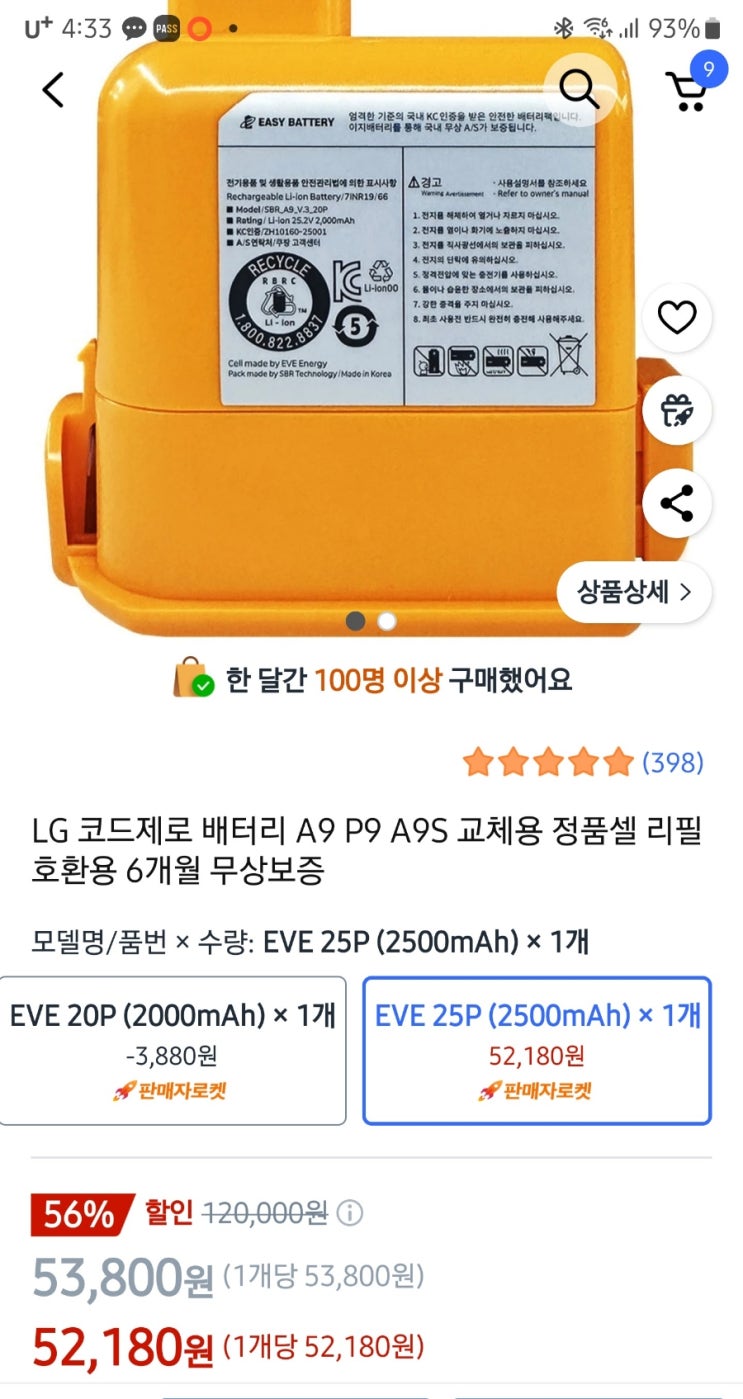Screen dimensions: 743x1399
Task: Select EVE 20P (2000mAh) option
Action: point(173,1050)
